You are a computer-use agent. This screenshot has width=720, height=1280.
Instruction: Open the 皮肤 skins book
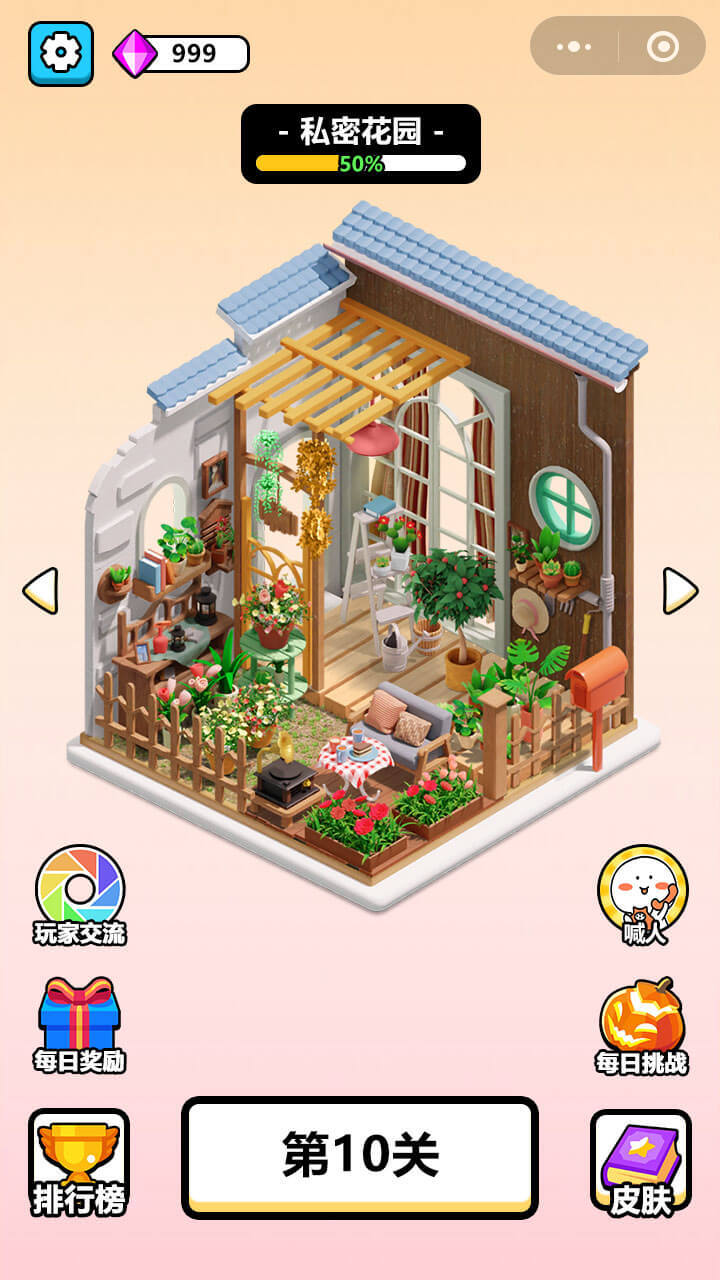click(641, 1163)
